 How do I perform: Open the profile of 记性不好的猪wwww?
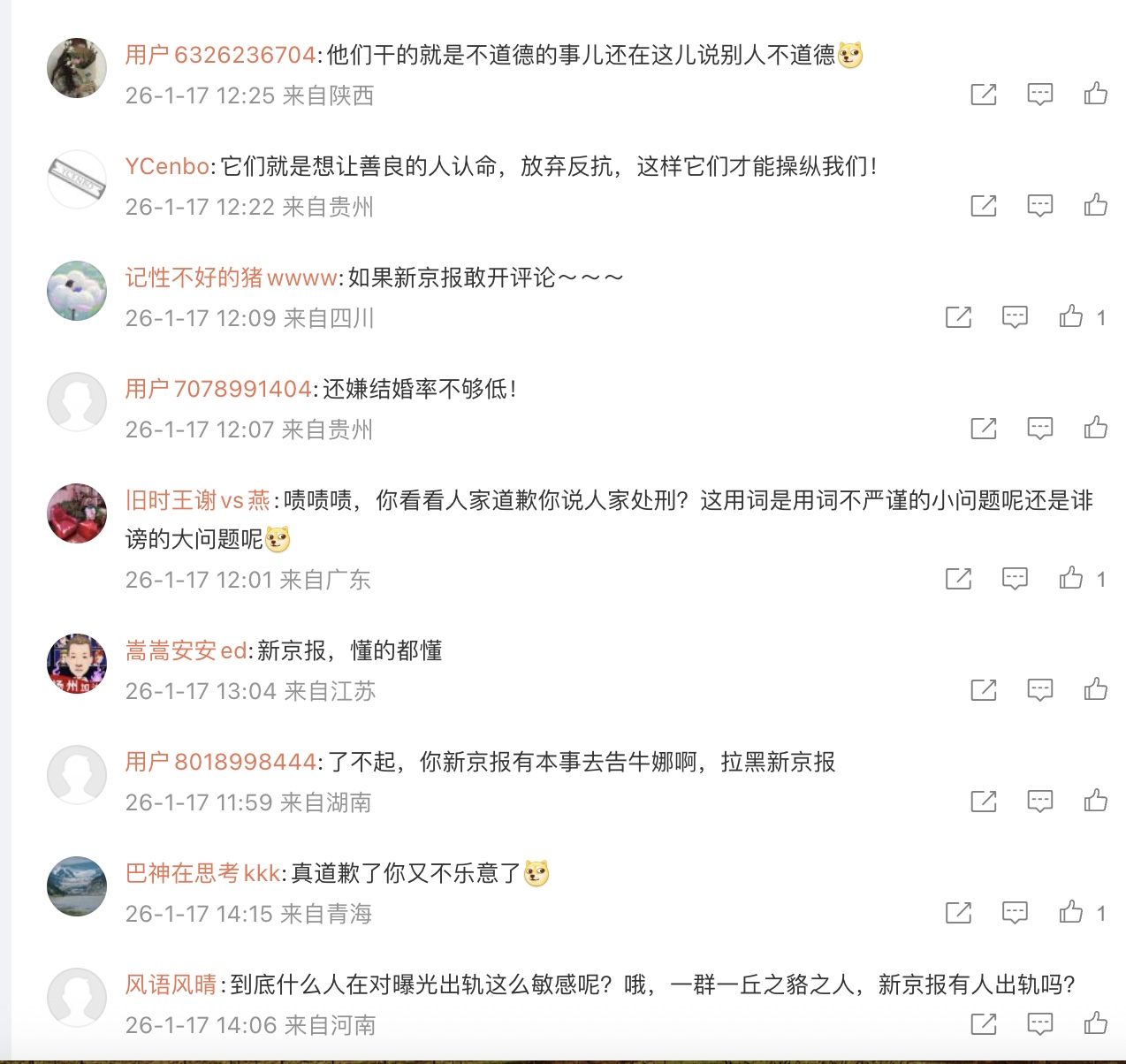click(230, 277)
